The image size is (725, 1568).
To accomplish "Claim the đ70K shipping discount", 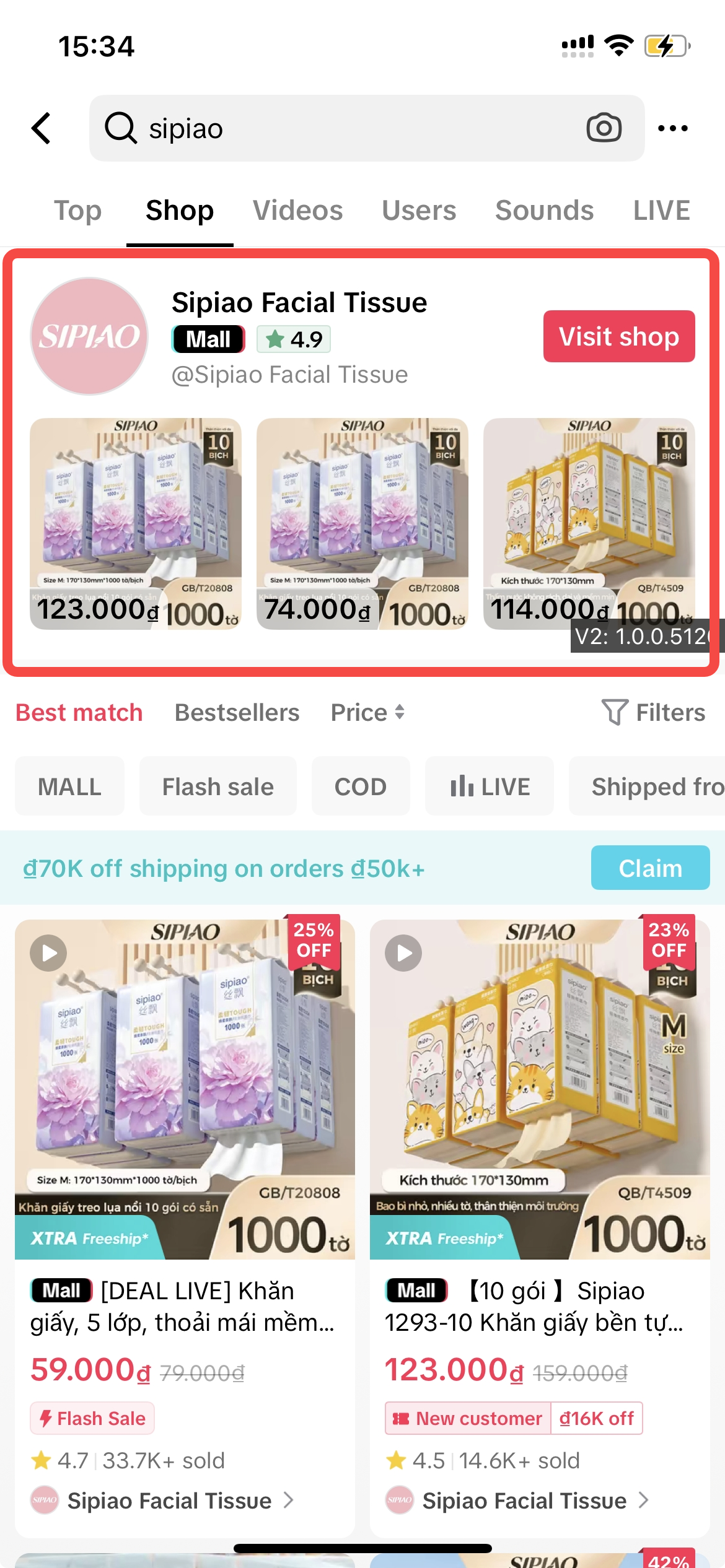I will pos(649,868).
